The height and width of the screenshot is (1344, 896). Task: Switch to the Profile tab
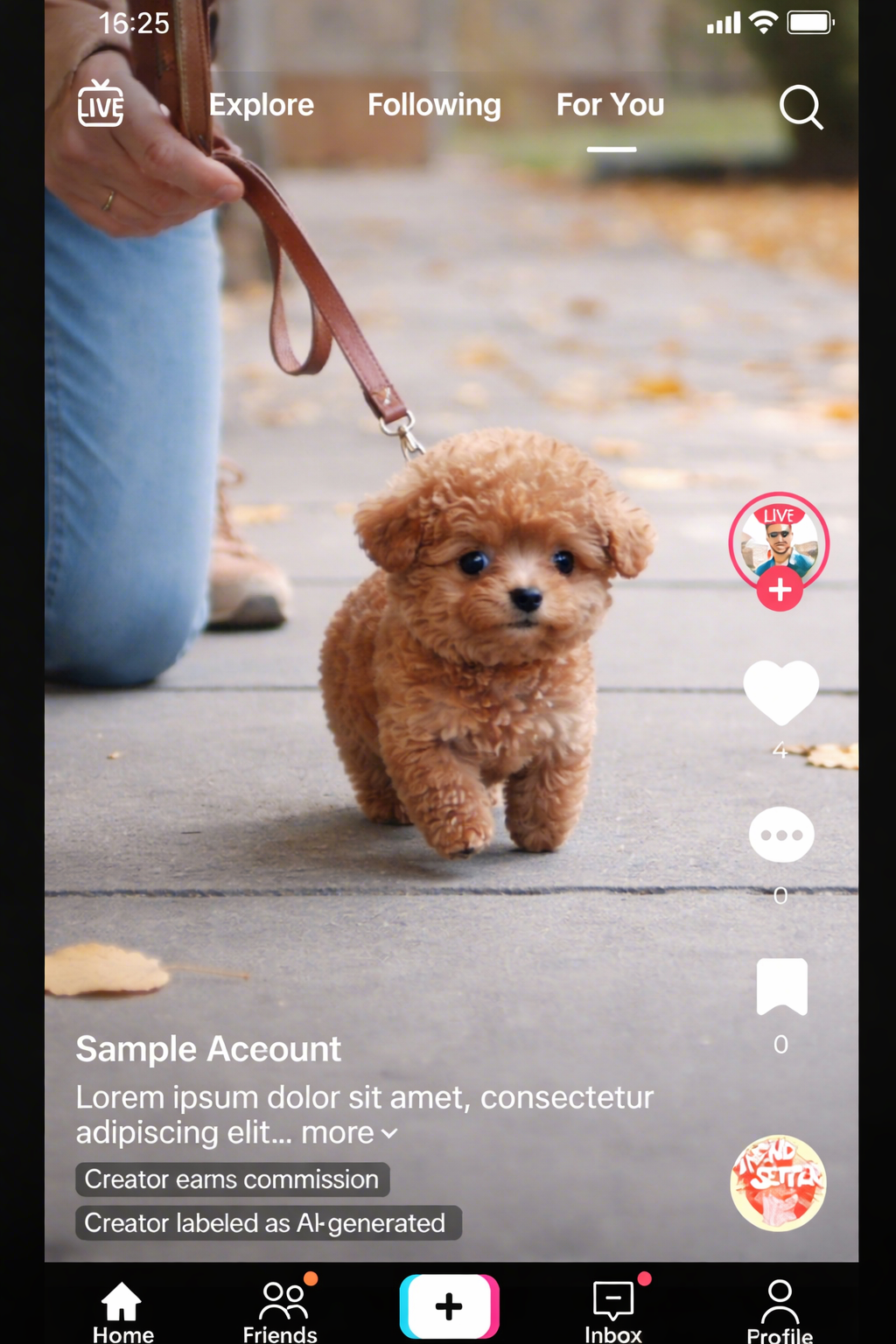click(x=780, y=1311)
